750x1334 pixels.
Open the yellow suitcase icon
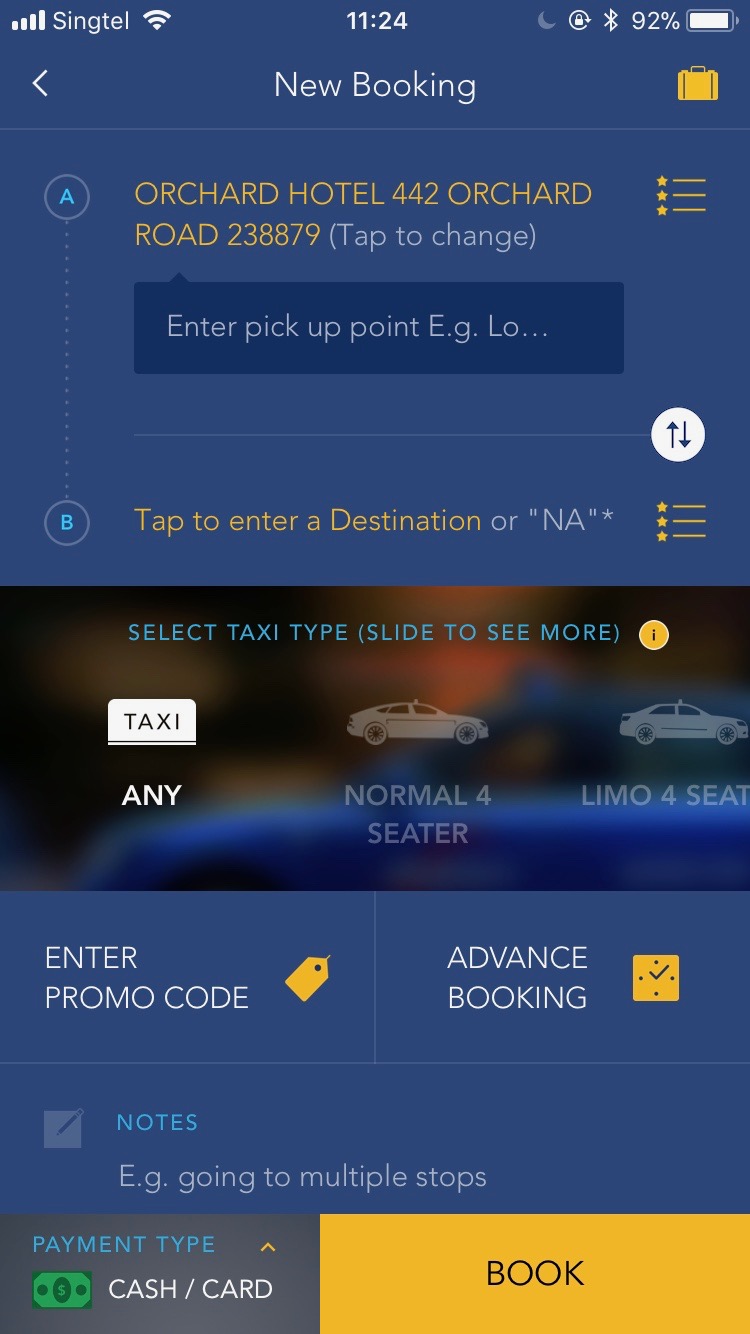[697, 84]
